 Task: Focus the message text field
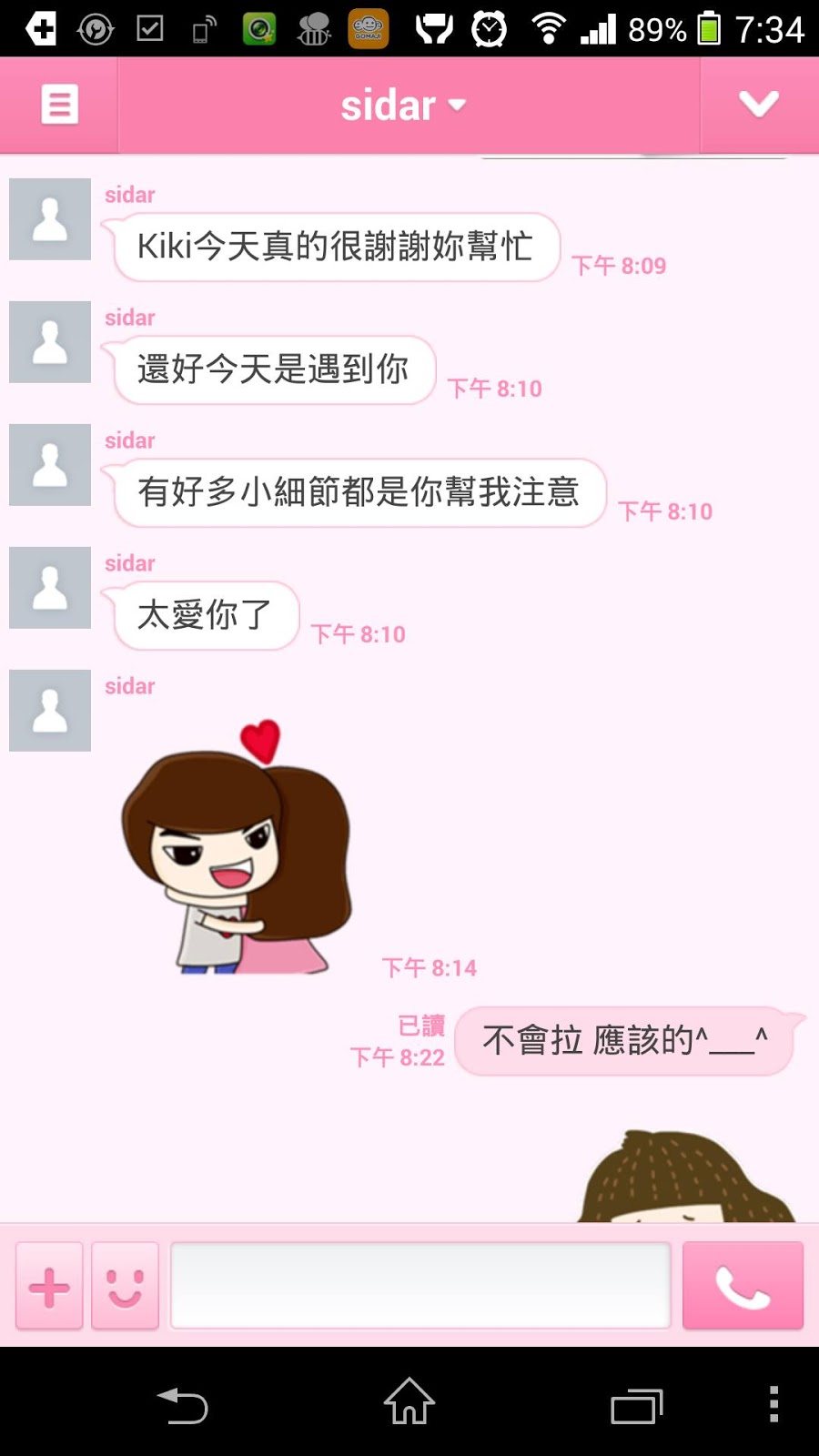click(x=420, y=1285)
